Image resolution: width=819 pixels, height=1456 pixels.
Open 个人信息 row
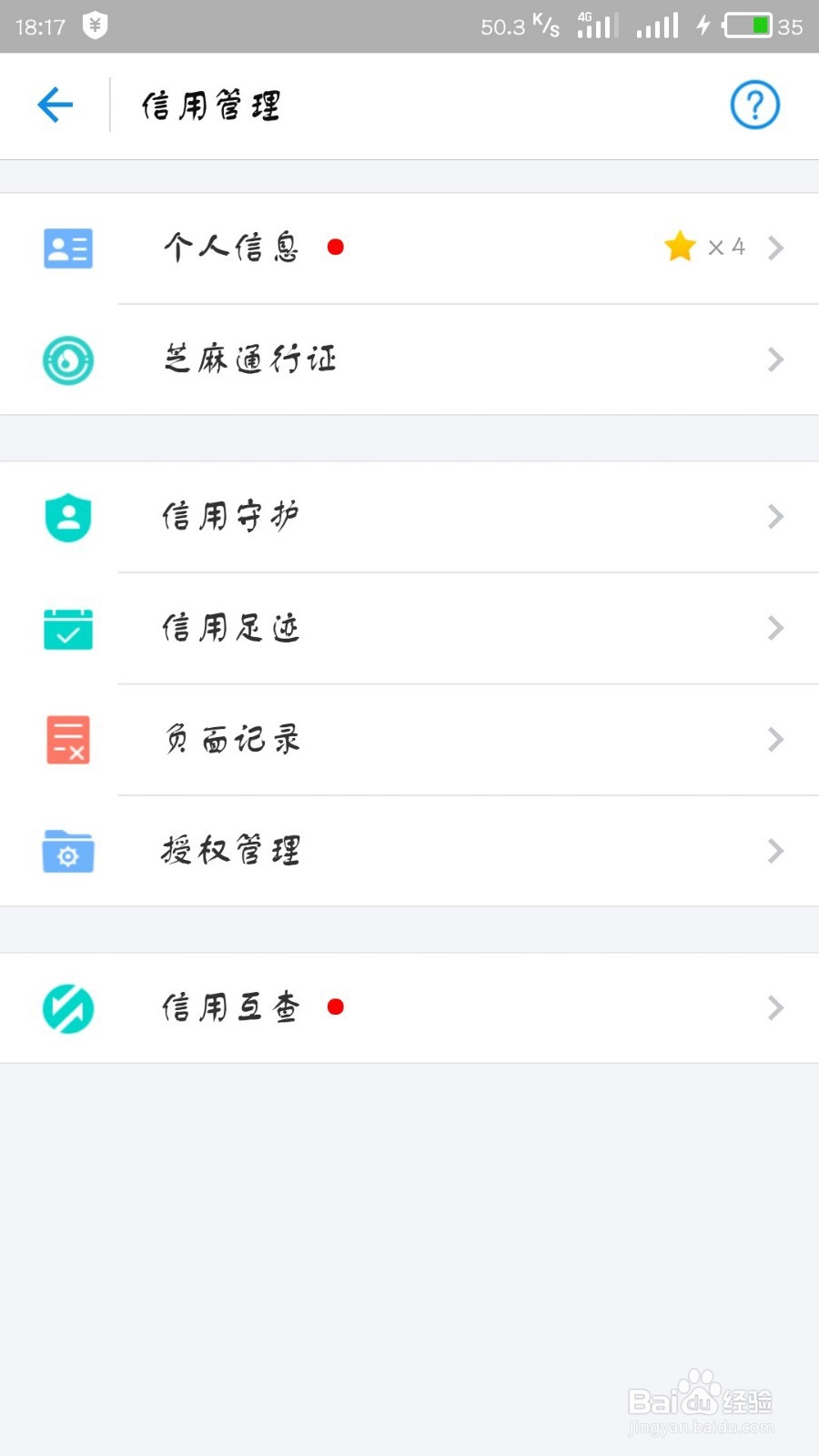pos(409,248)
